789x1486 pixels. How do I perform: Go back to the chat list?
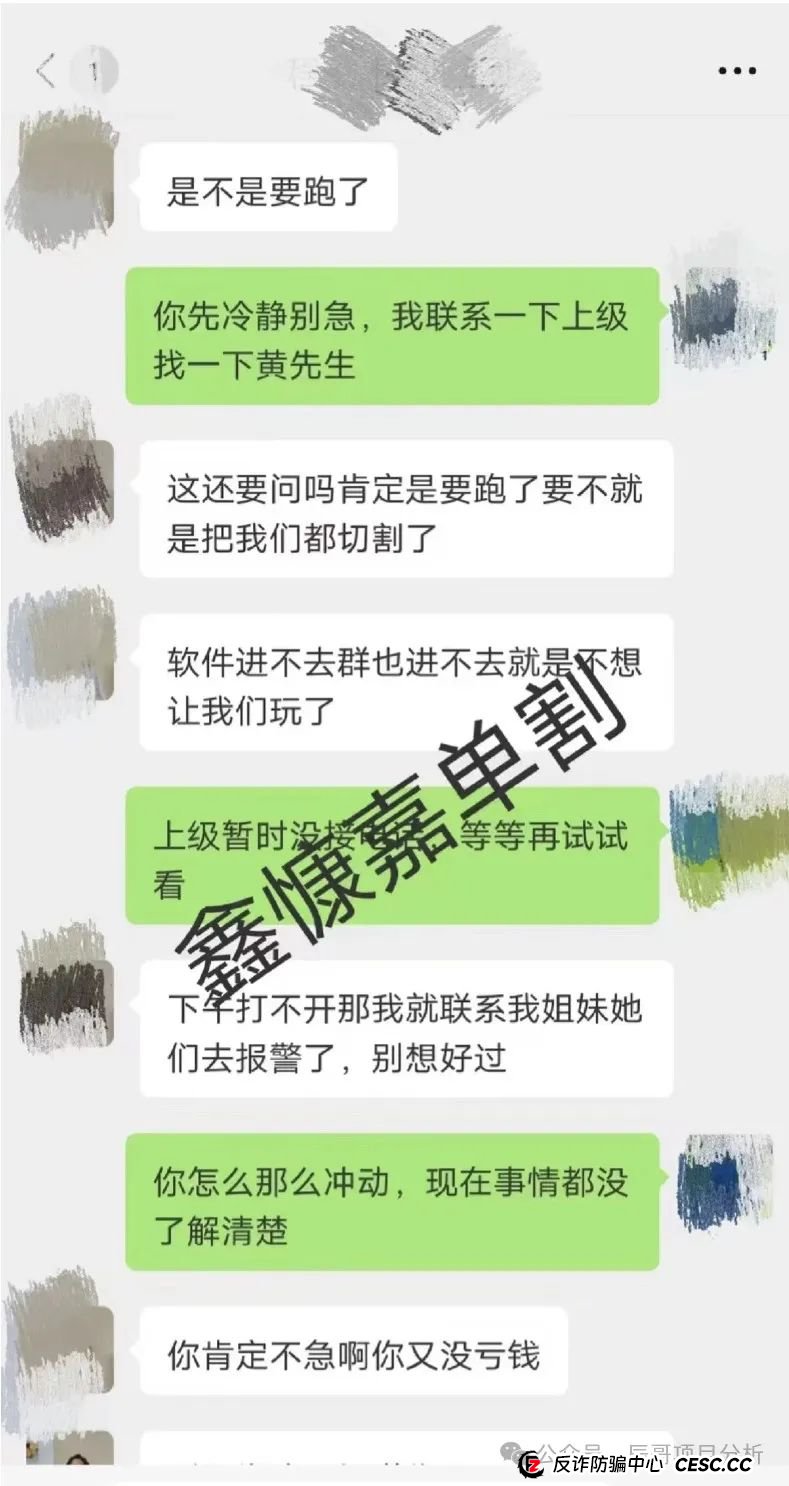pyautogui.click(x=46, y=71)
